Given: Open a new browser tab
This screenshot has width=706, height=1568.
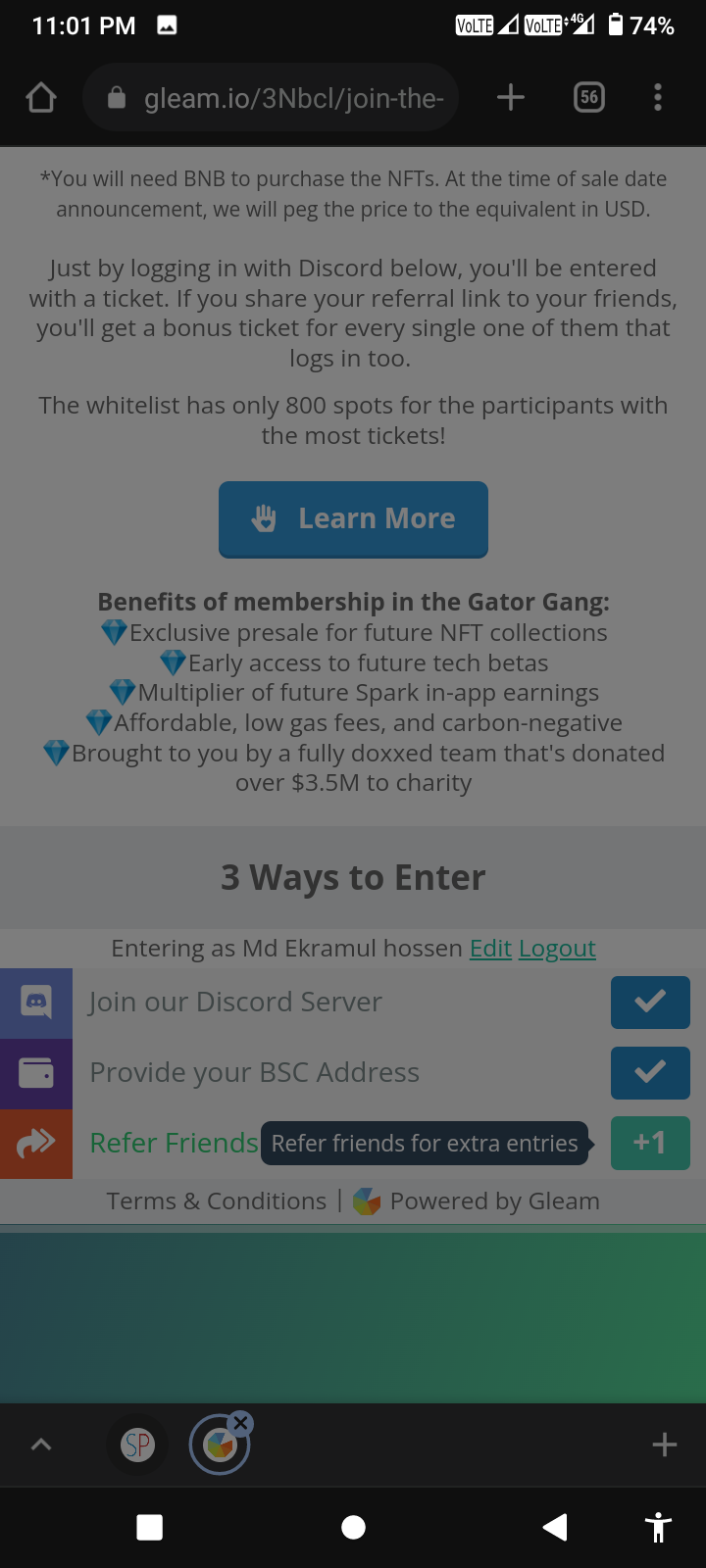Looking at the screenshot, I should [510, 98].
